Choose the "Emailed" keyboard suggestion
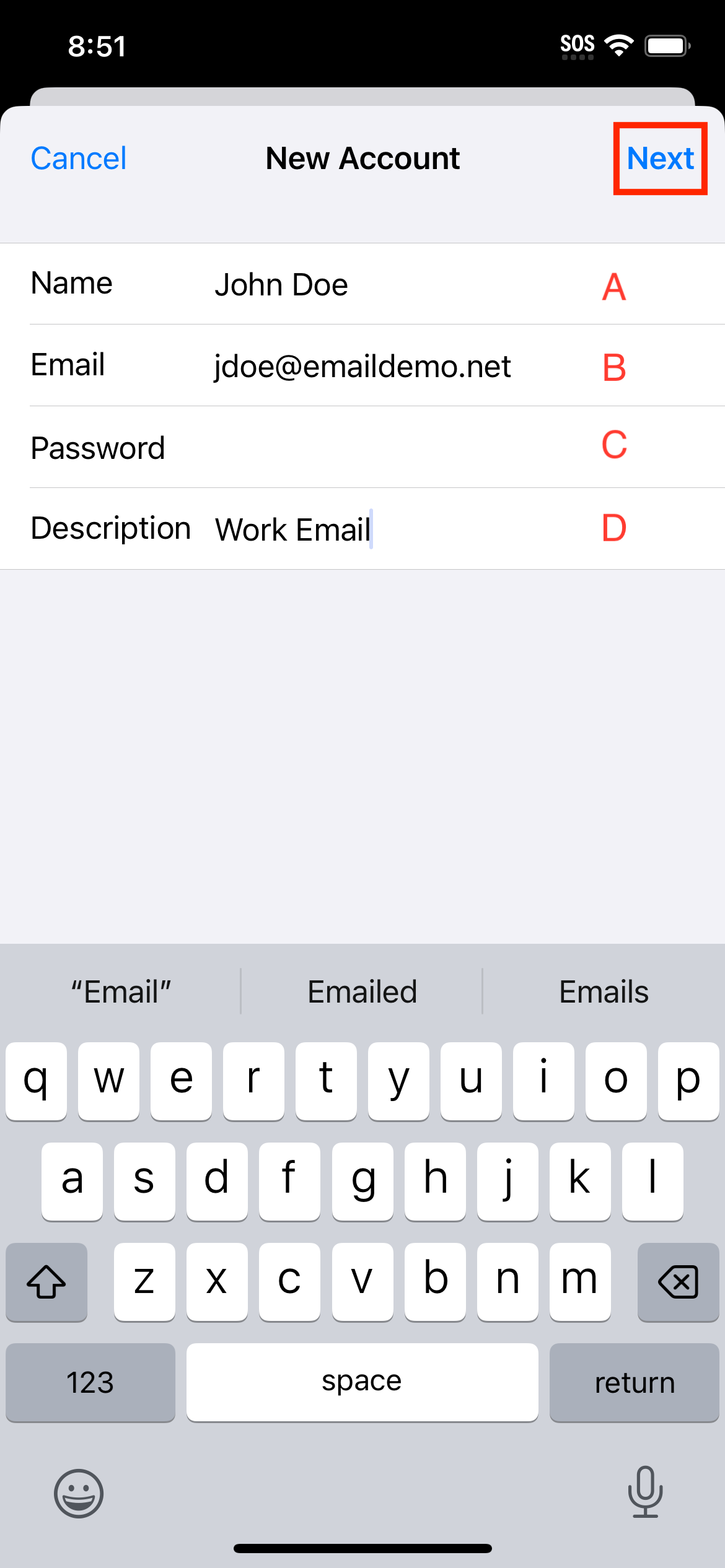725x1568 pixels. 362,992
